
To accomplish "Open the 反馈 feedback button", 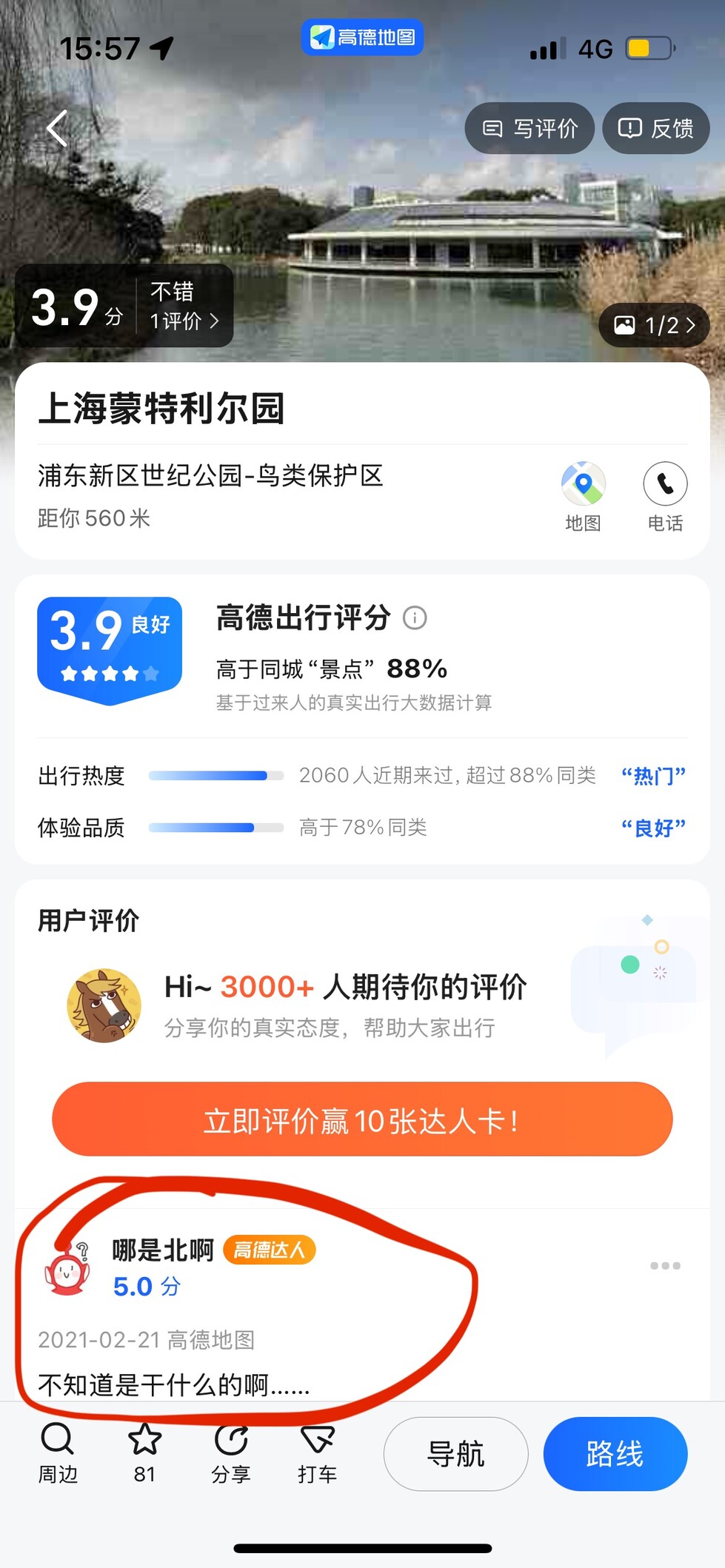I will pos(655,128).
